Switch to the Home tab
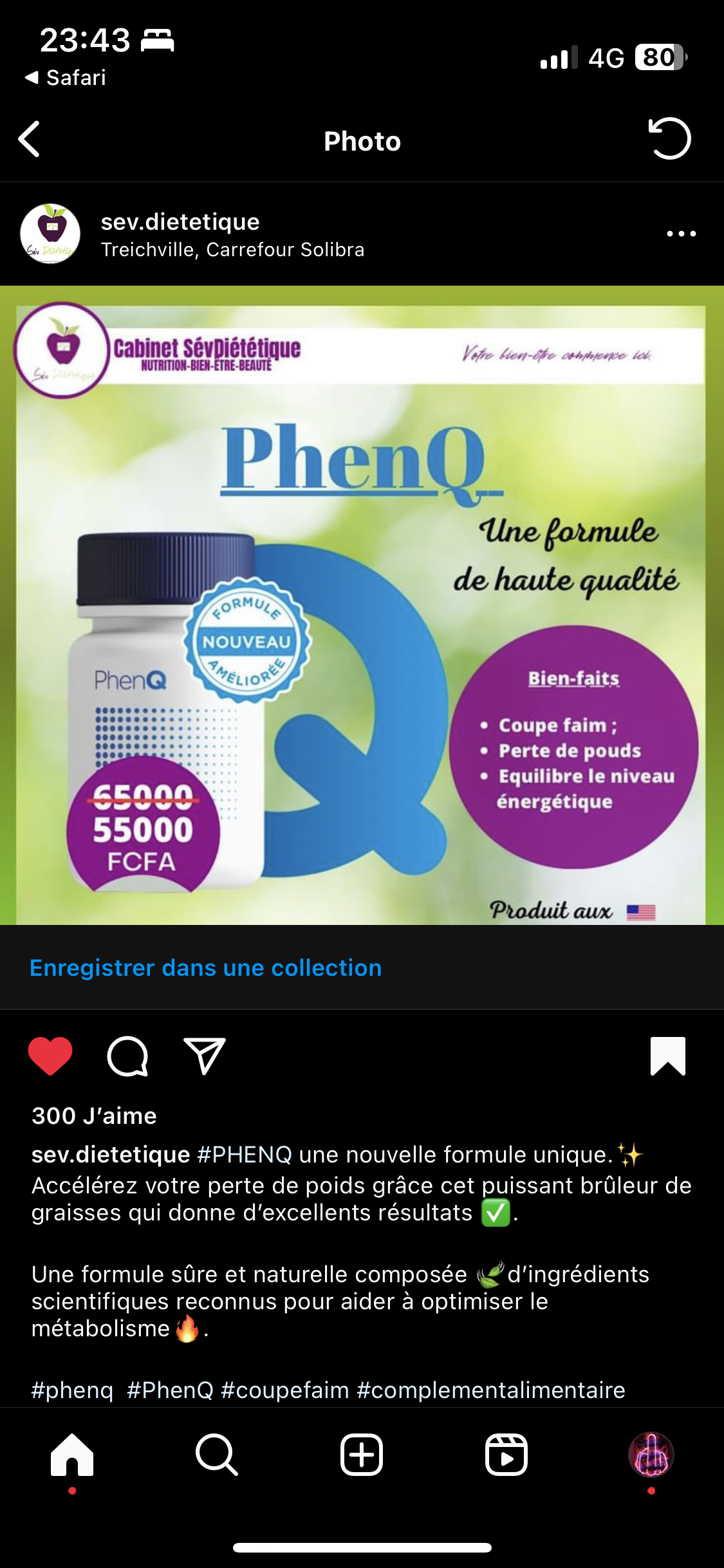This screenshot has width=724, height=1568. pos(72,1455)
